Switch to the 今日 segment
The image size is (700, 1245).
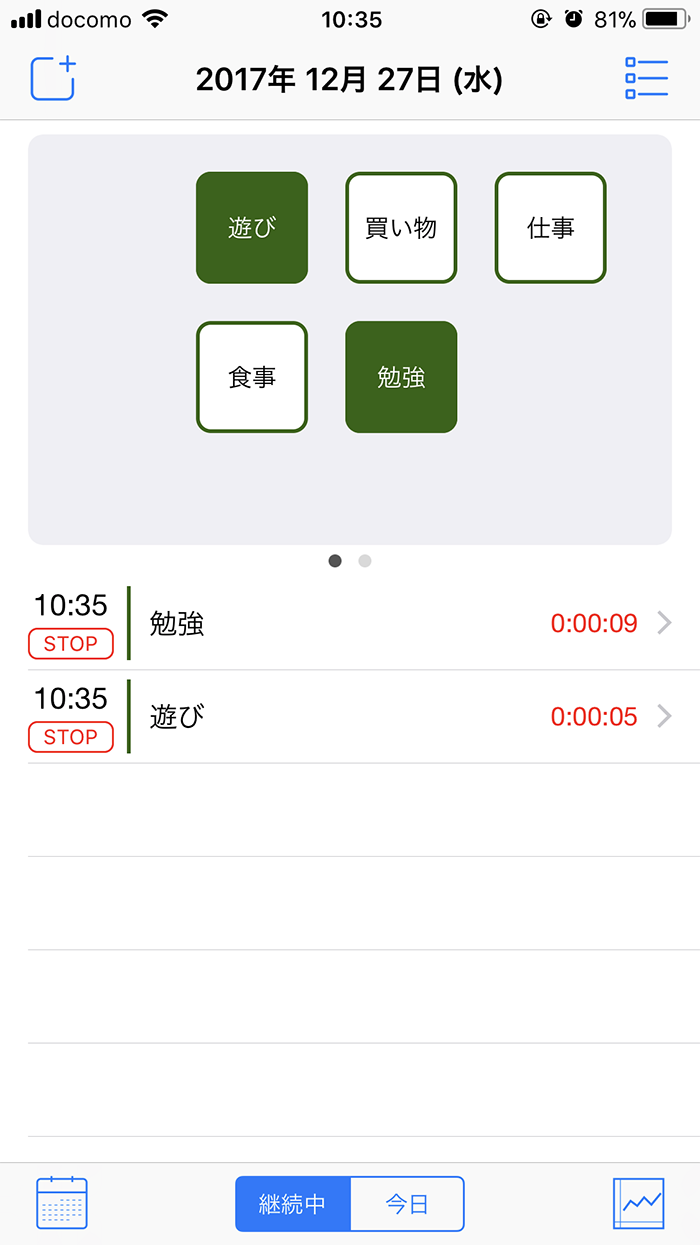(408, 1204)
